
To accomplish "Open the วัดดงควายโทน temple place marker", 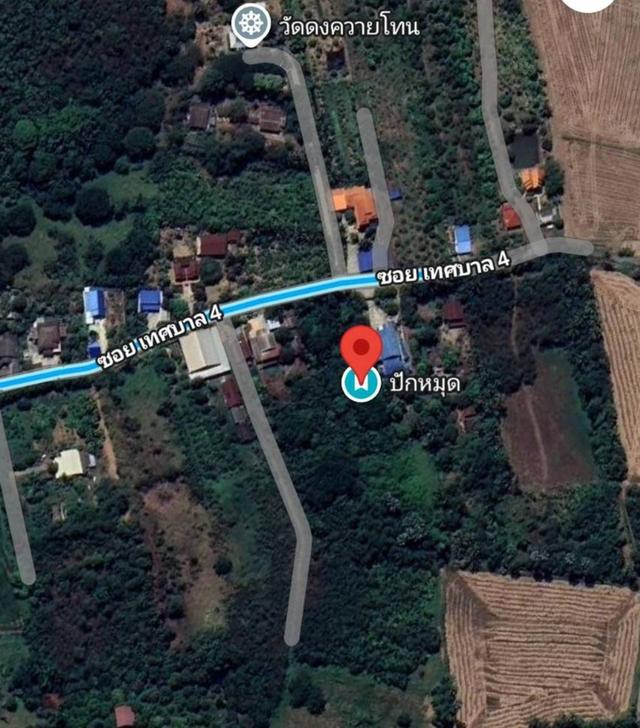I will (251, 22).
